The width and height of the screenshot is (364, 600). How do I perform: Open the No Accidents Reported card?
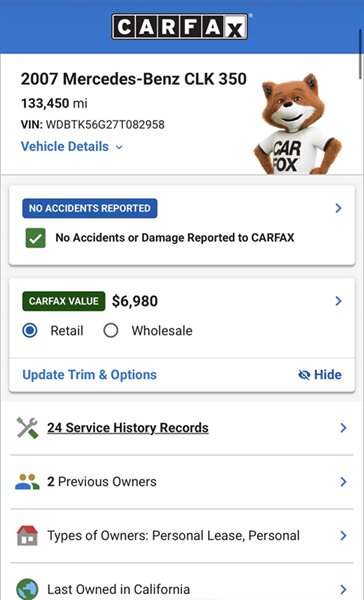tap(182, 225)
